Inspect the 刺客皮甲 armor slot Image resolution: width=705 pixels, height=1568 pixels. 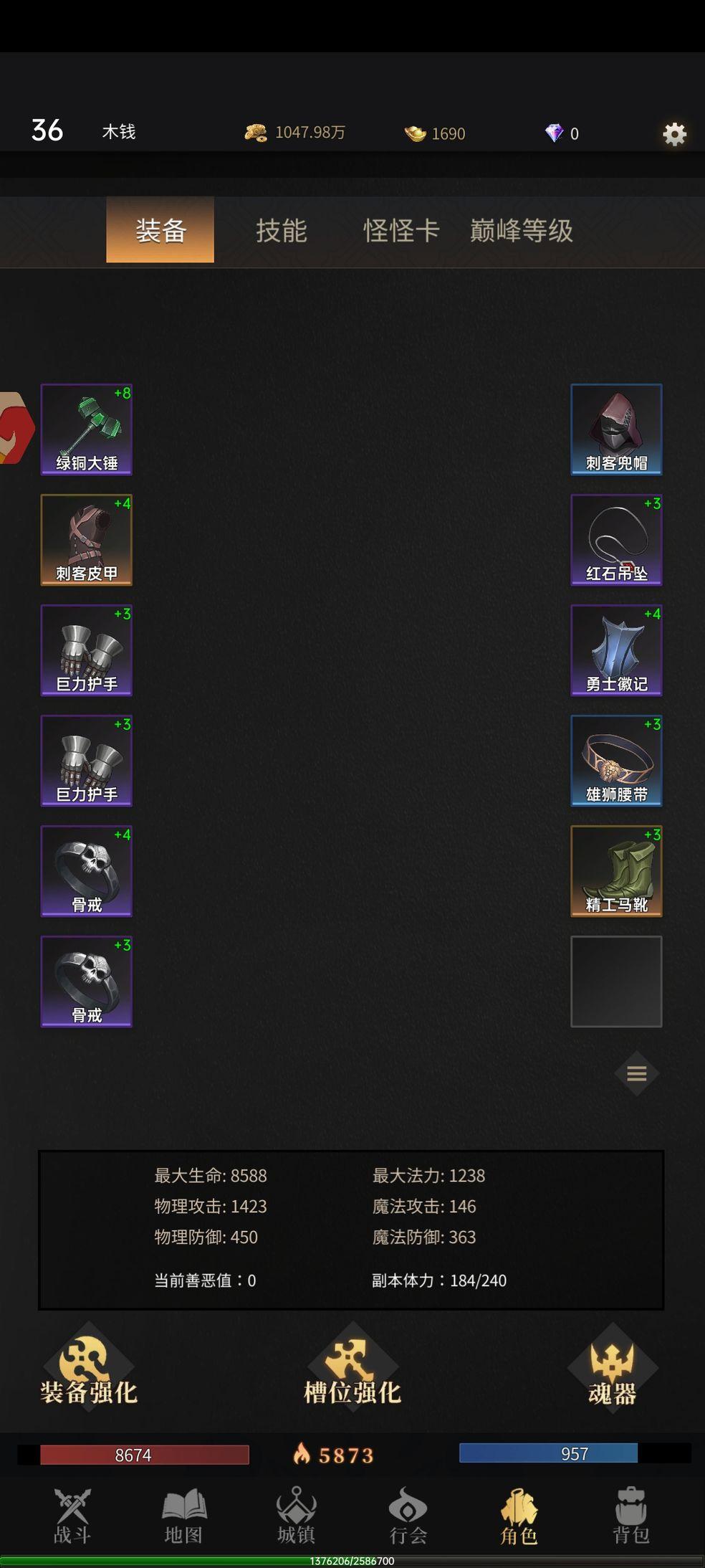click(x=86, y=540)
